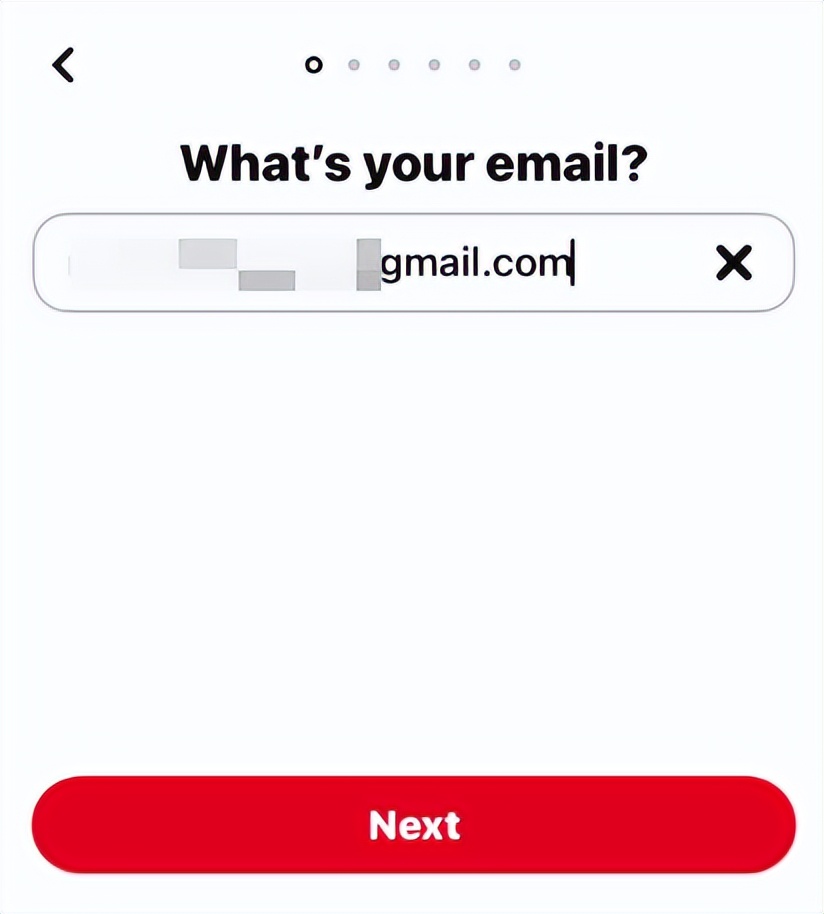Tap the Next label text
The width and height of the screenshot is (824, 914).
tap(413, 825)
